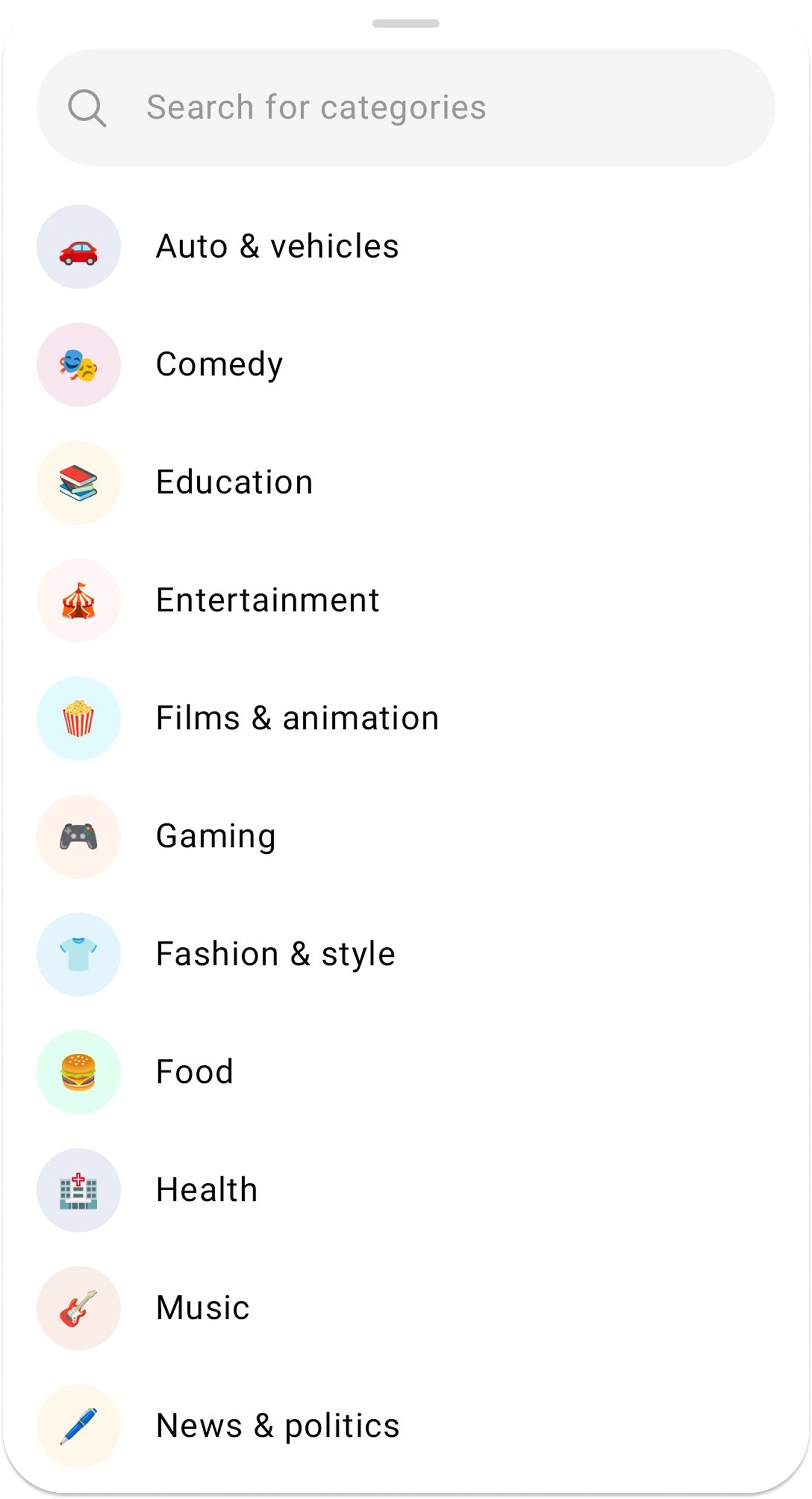
Task: Choose the Music category
Action: (x=406, y=1308)
